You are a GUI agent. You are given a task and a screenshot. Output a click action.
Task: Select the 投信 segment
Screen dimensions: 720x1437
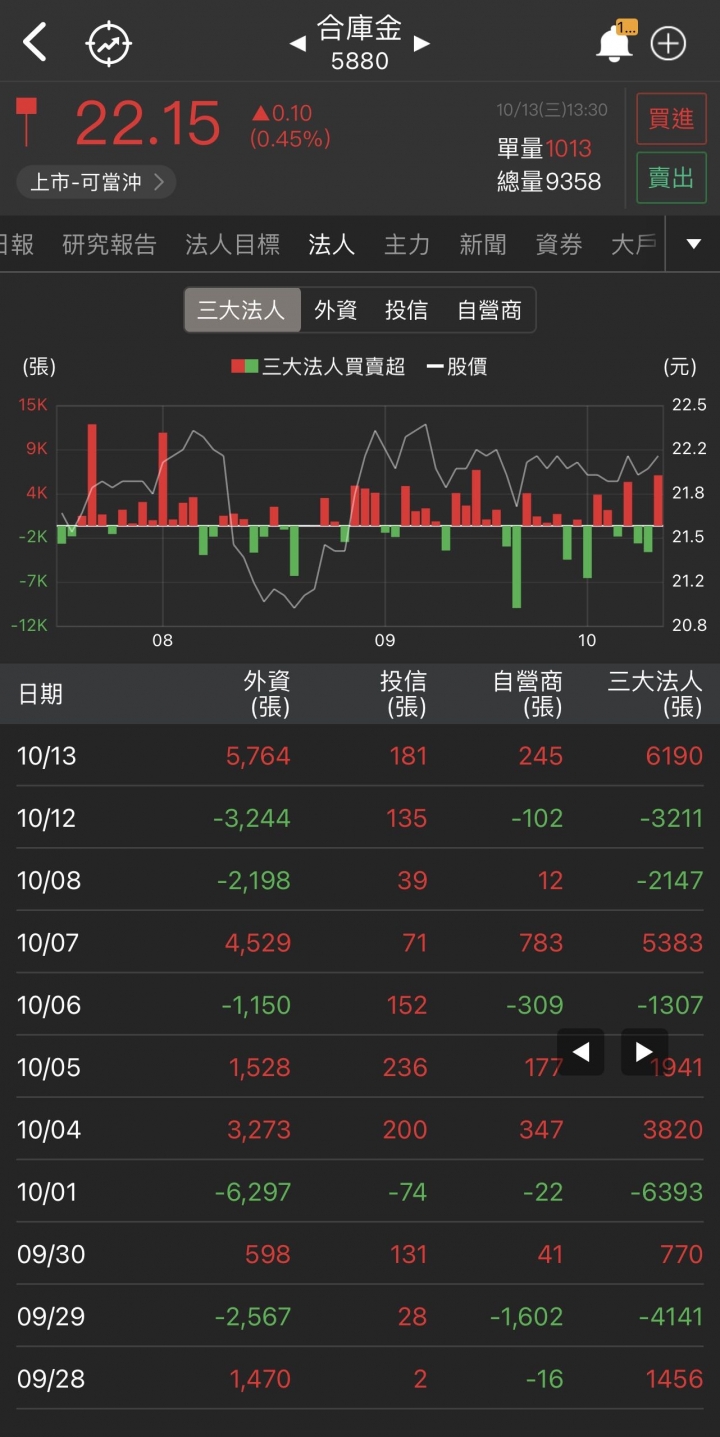406,310
